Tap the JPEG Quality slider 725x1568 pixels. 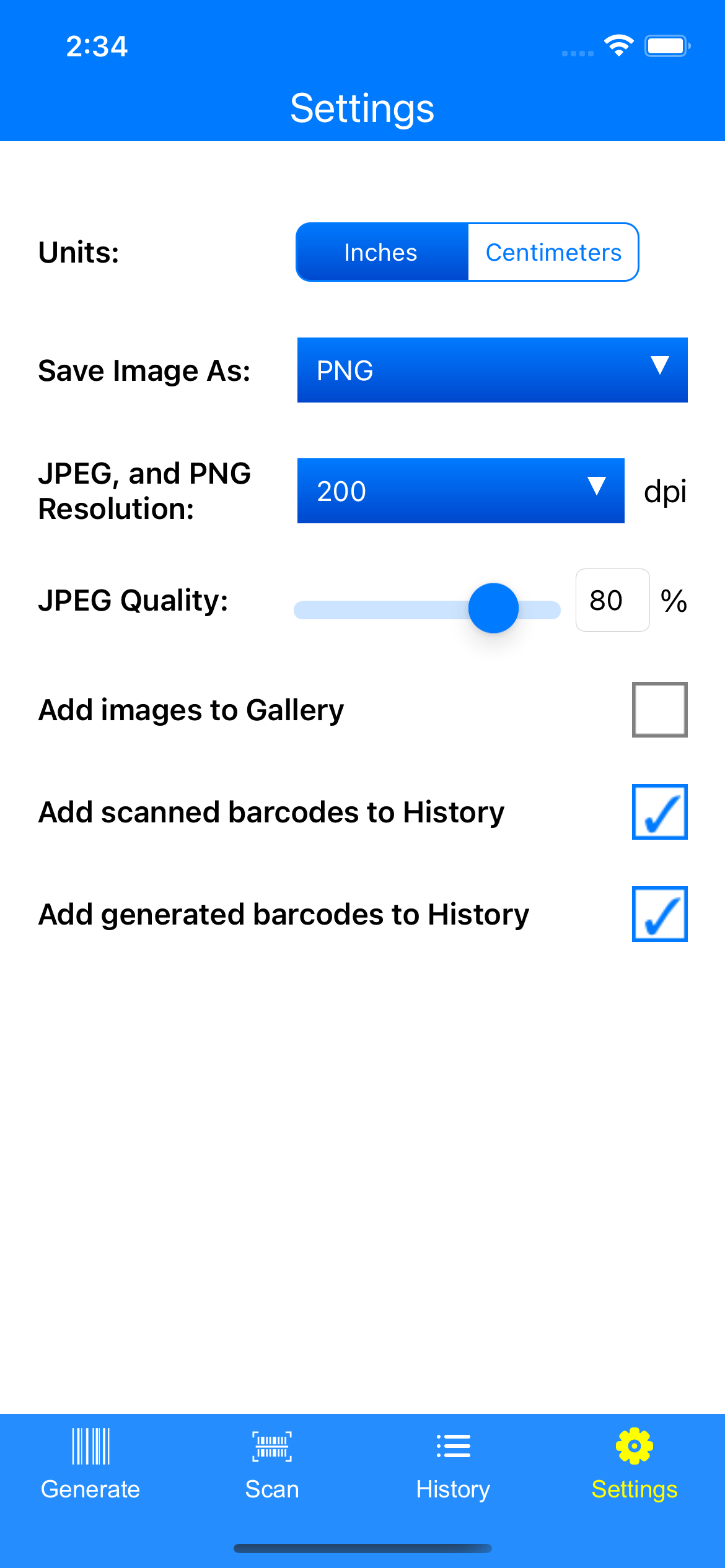click(428, 609)
